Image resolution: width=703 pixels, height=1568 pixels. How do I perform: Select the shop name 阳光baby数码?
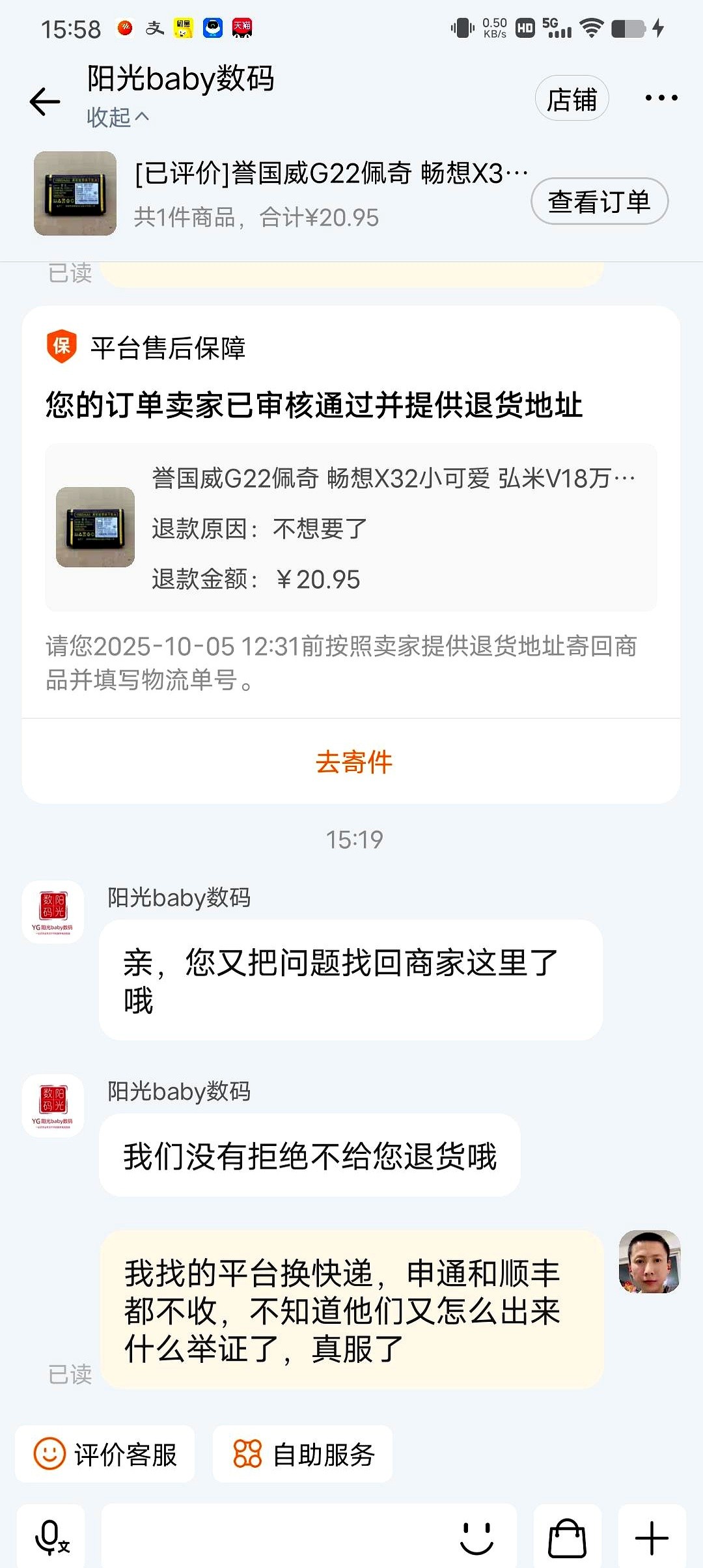[180, 78]
